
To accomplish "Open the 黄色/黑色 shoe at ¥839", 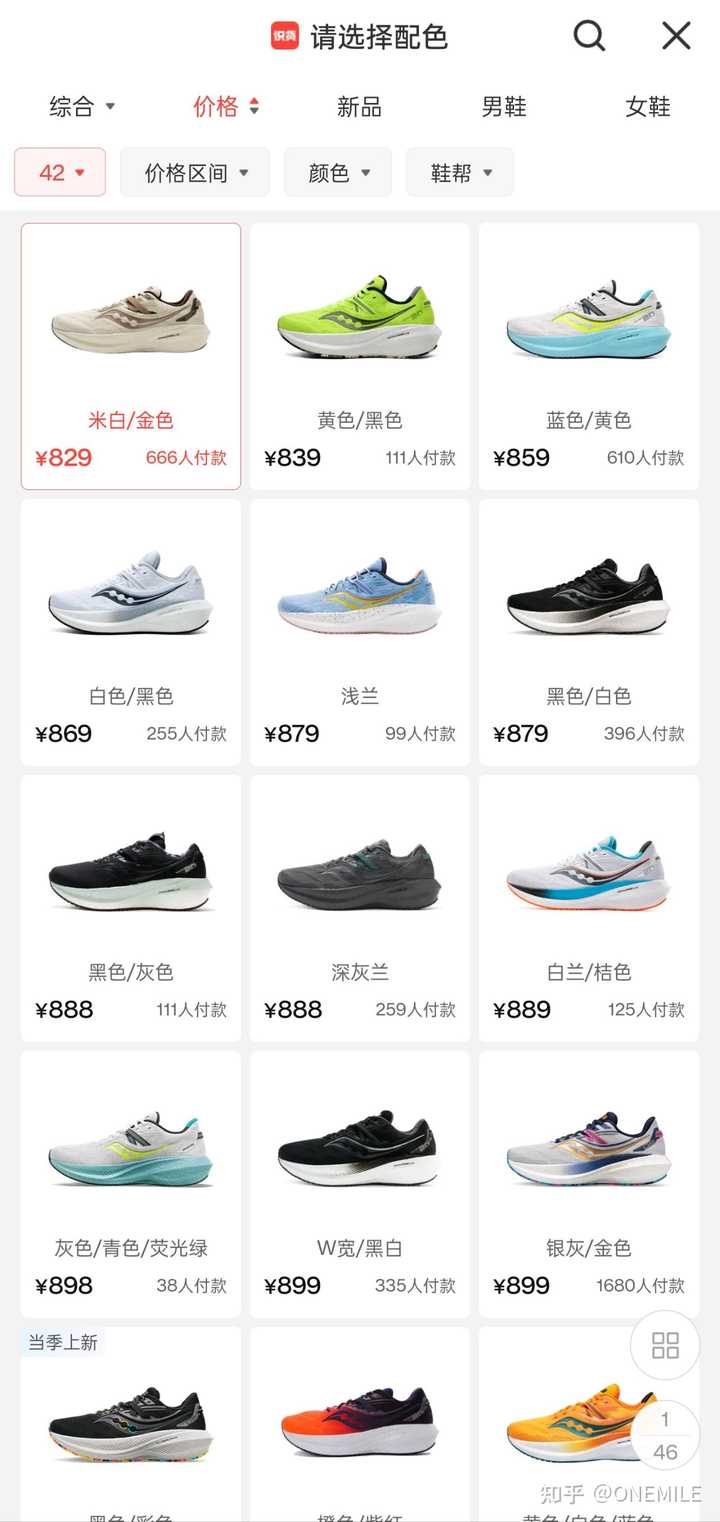I will tap(360, 356).
